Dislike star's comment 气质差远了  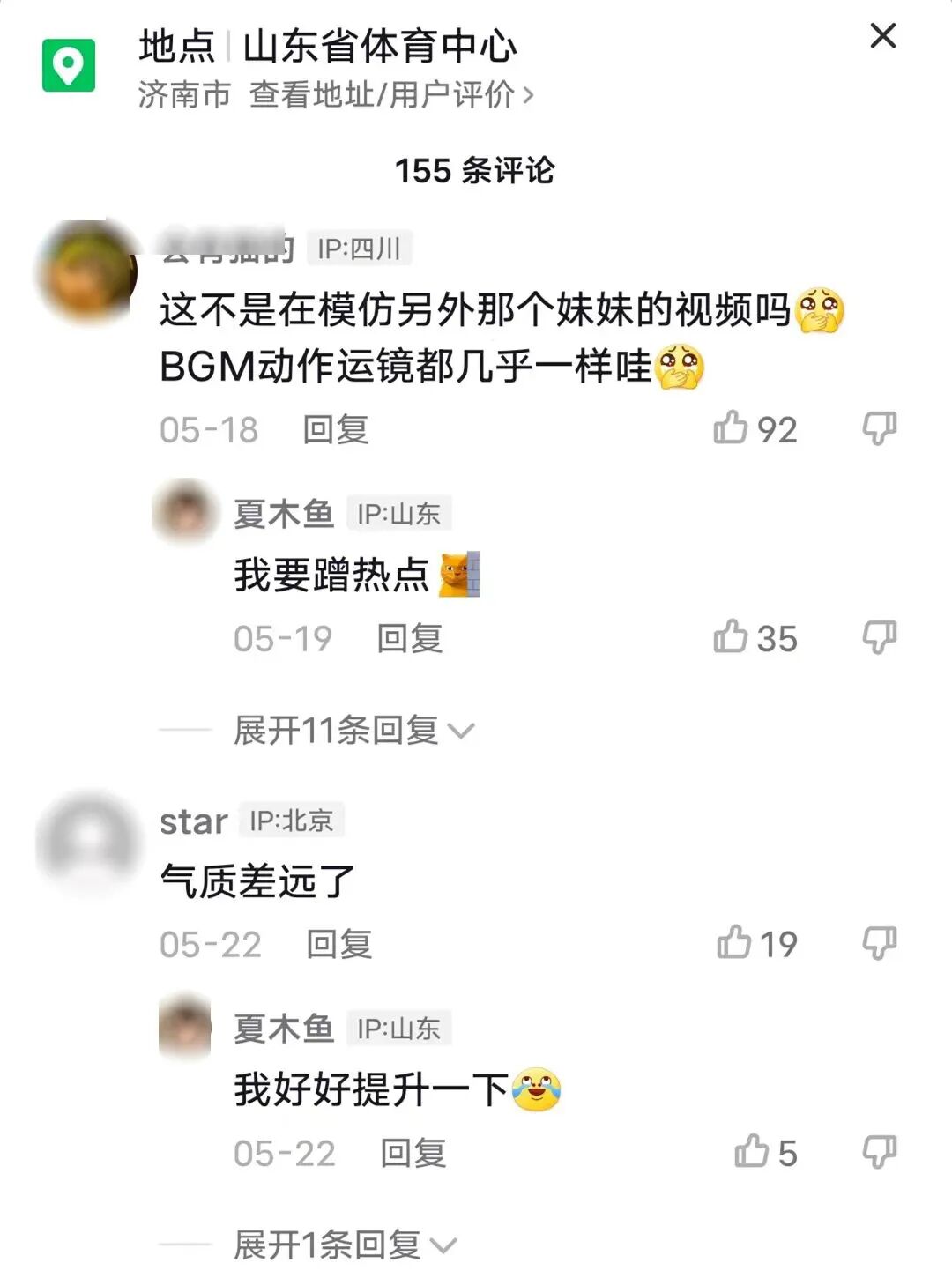click(x=879, y=943)
